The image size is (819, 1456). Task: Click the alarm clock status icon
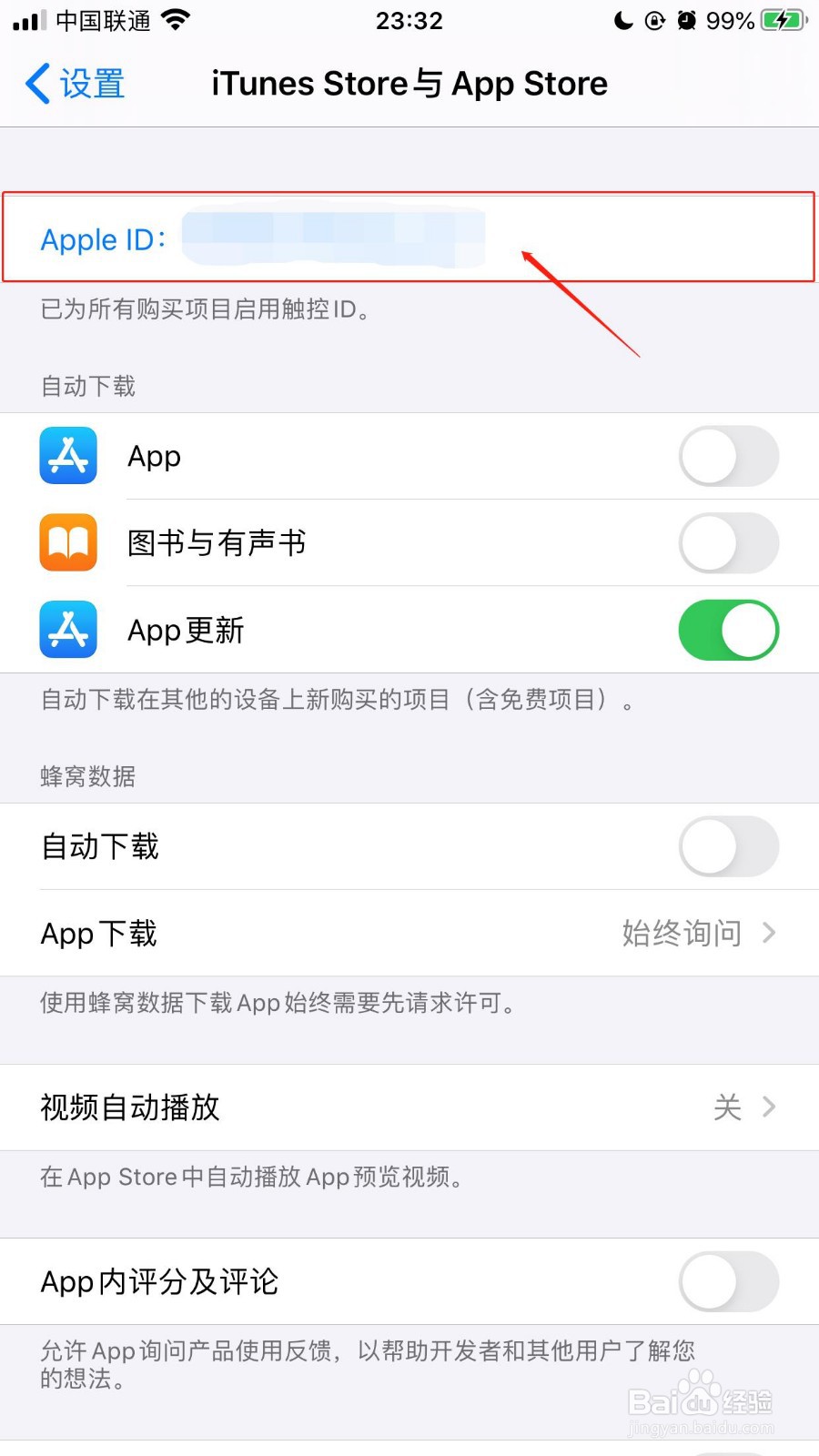click(x=685, y=18)
